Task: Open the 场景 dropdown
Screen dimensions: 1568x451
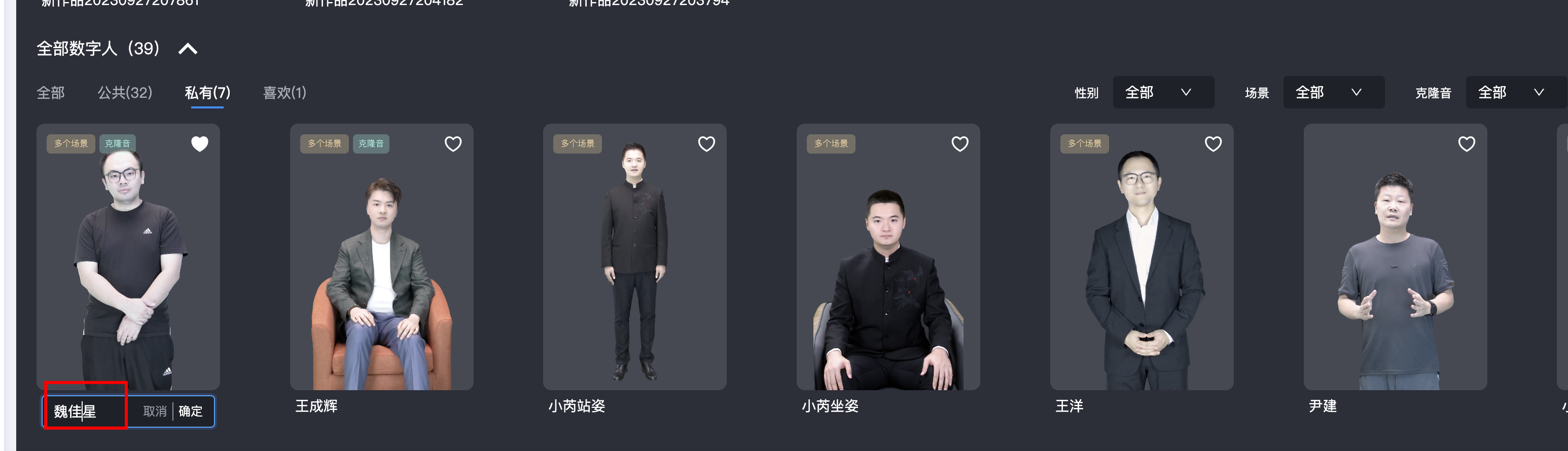Action: coord(1333,93)
